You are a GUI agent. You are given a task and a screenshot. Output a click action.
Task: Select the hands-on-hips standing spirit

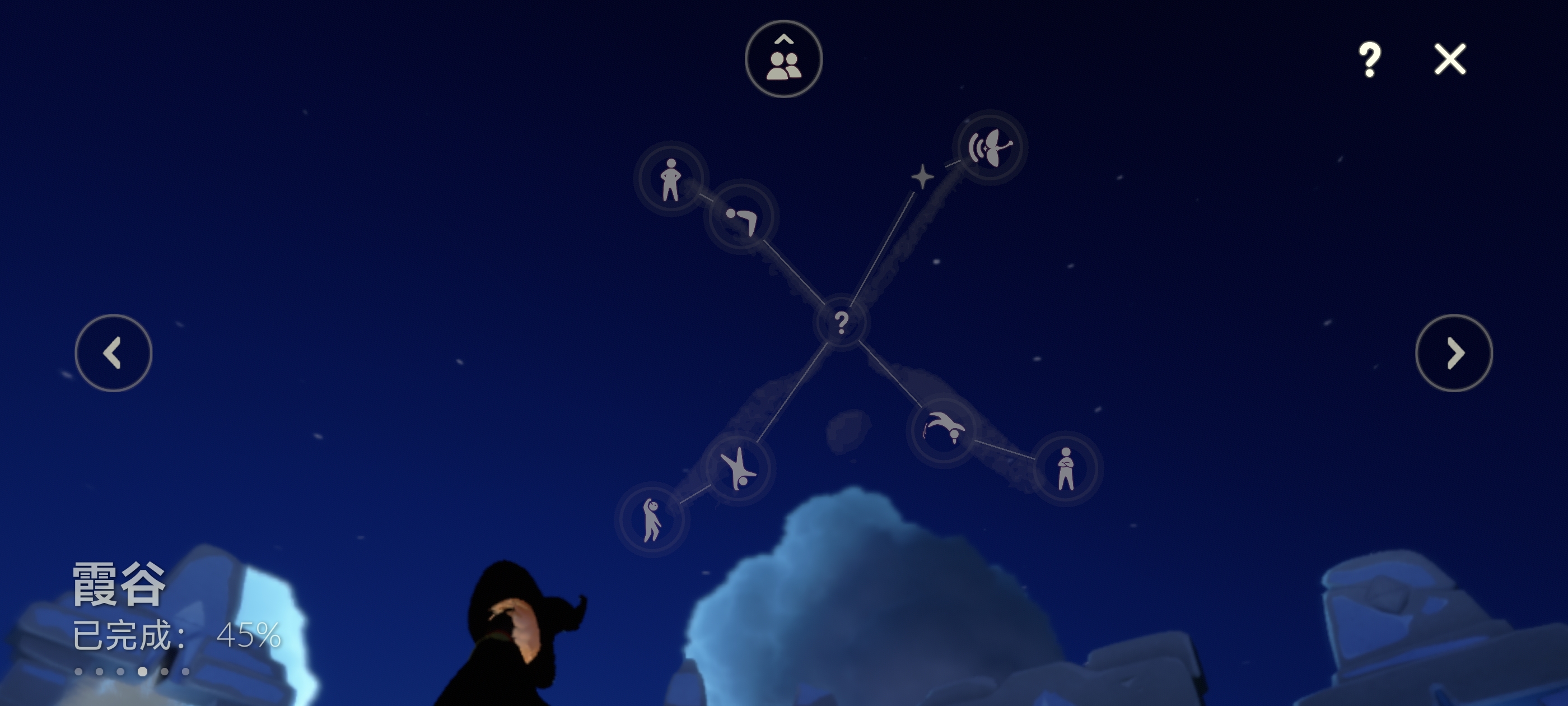pyautogui.click(x=670, y=179)
